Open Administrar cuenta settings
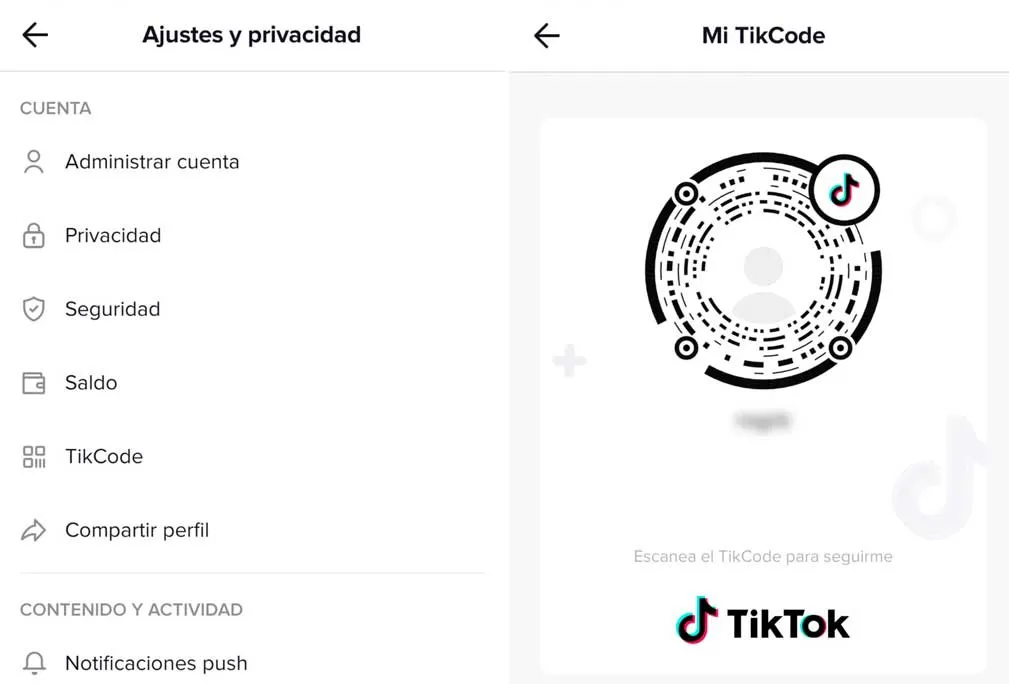This screenshot has width=1009, height=684. (x=152, y=162)
